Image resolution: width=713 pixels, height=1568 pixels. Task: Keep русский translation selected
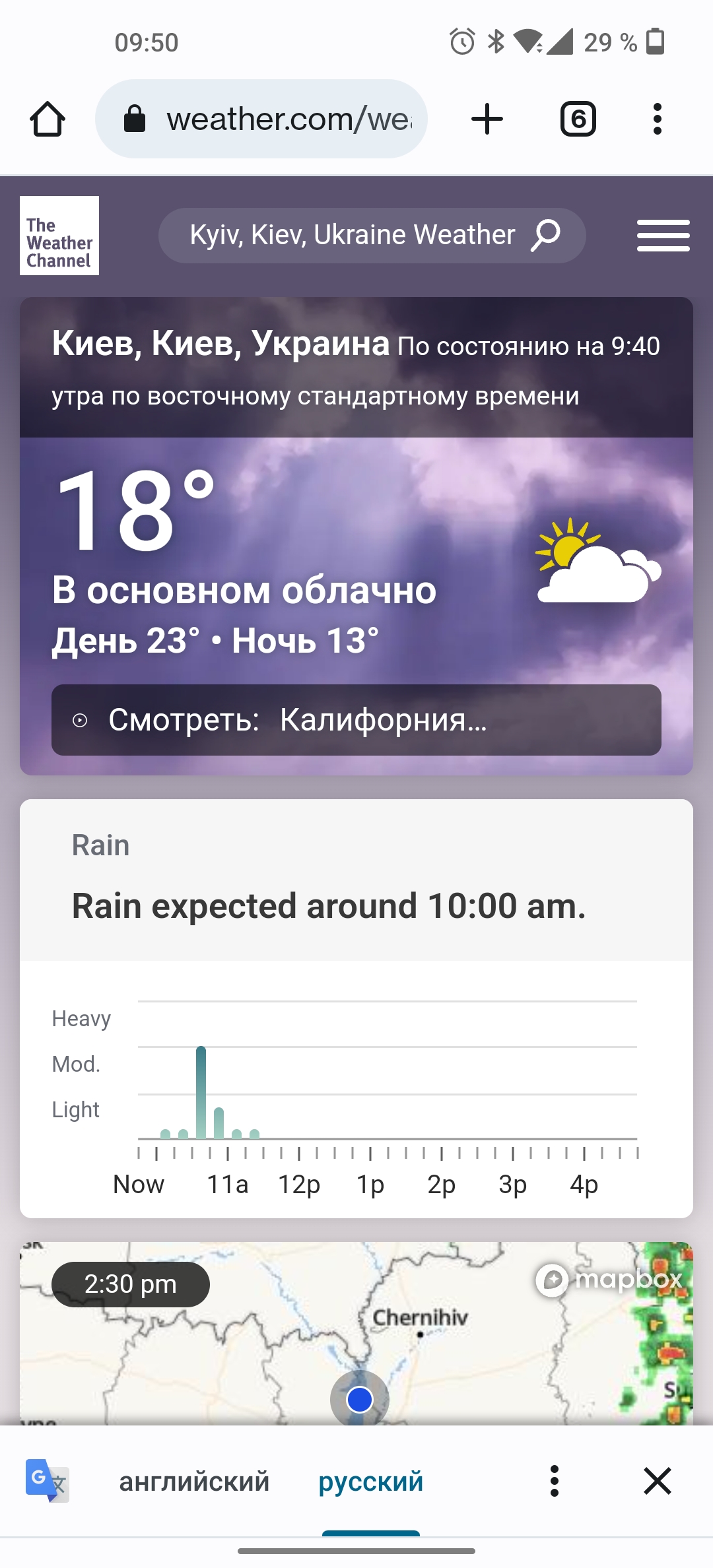(x=370, y=1482)
